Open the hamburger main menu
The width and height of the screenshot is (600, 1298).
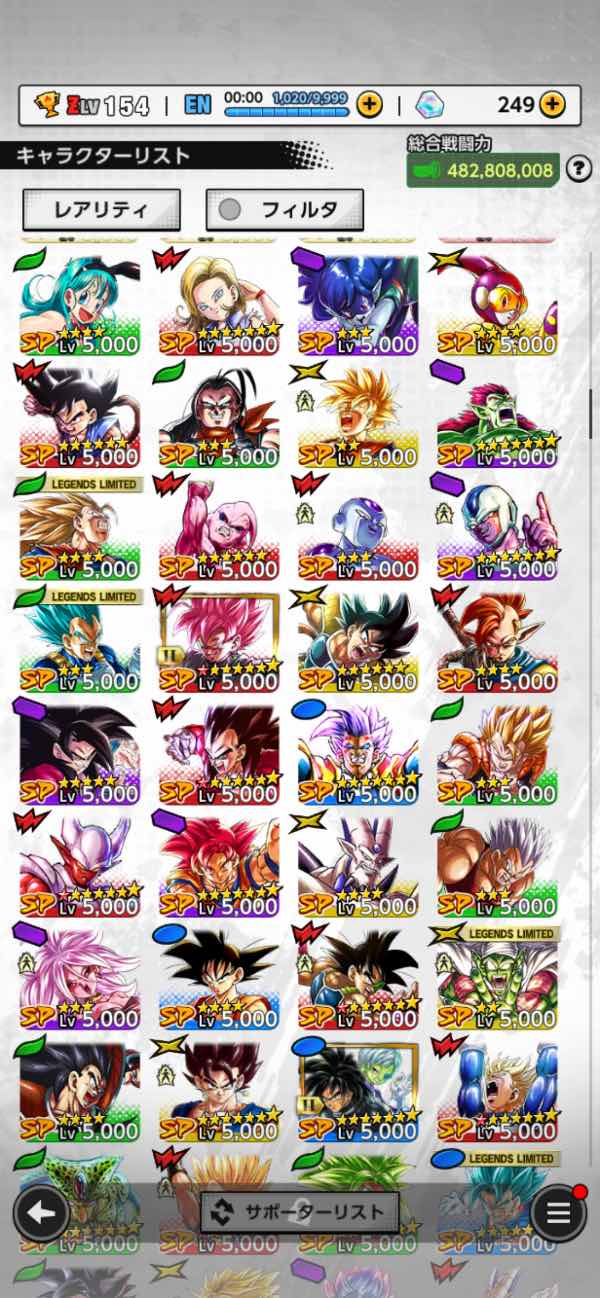coord(558,1213)
